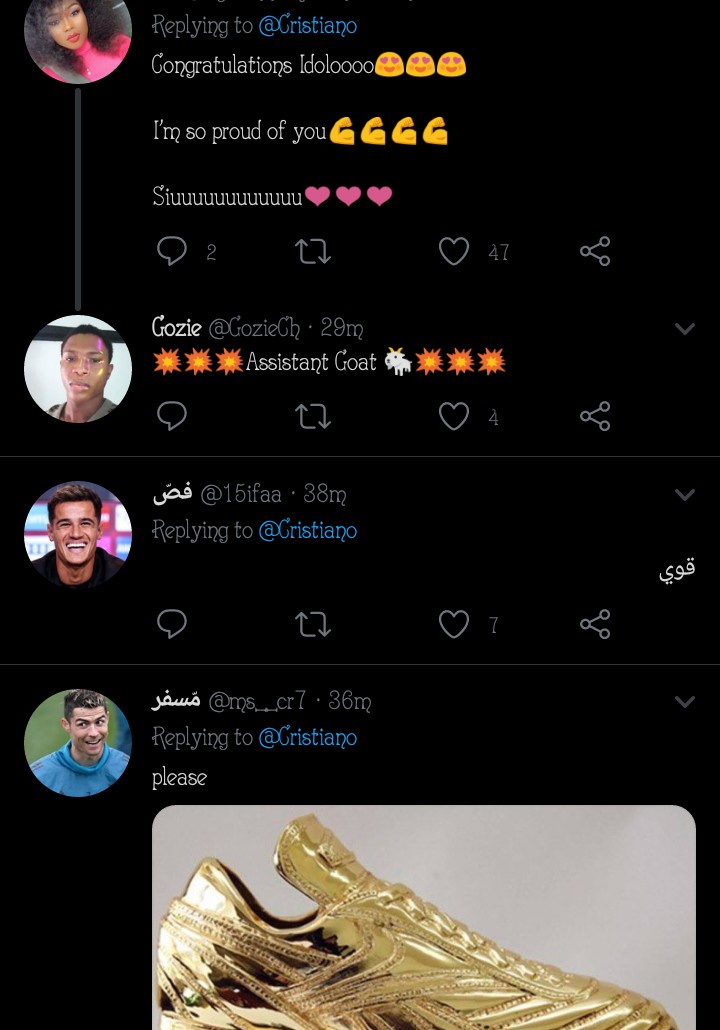720x1030 pixels.
Task: Comment on the @15ifaa reply
Action: (172, 624)
